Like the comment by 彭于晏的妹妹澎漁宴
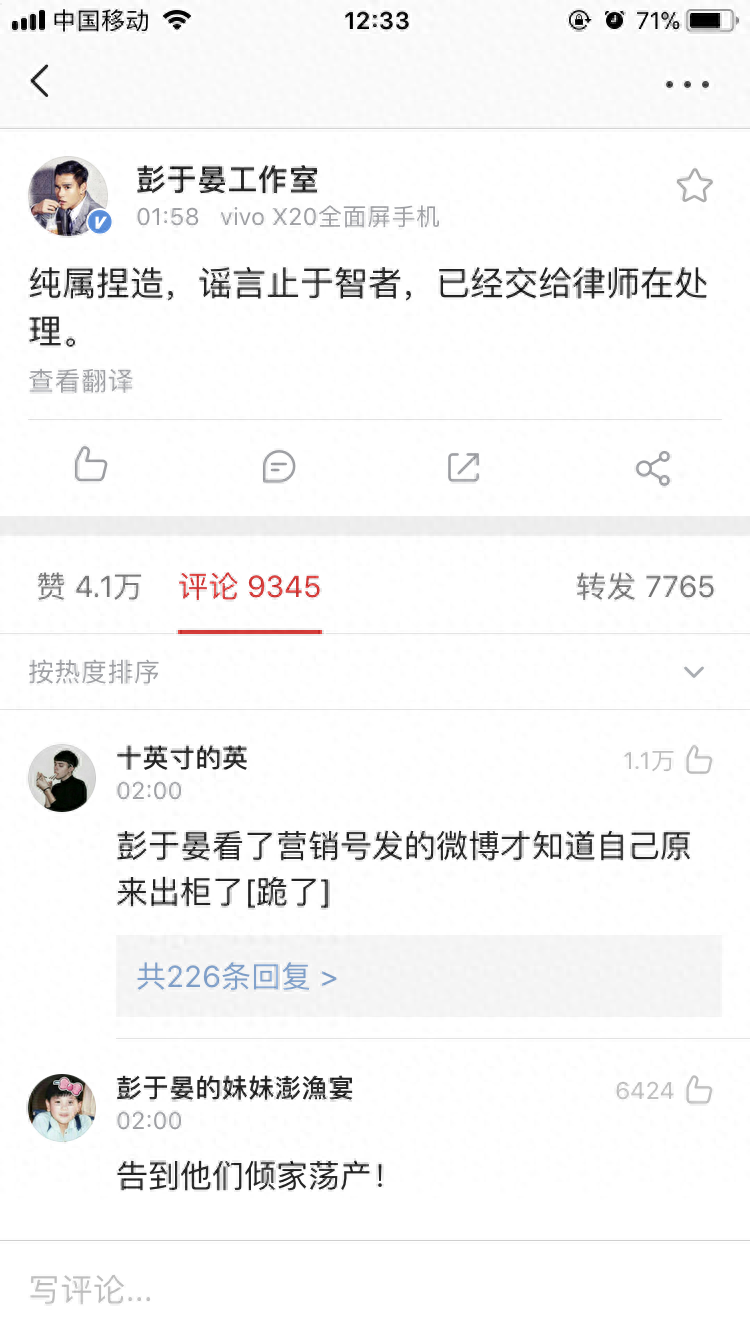750x1334 pixels. coord(698,1091)
